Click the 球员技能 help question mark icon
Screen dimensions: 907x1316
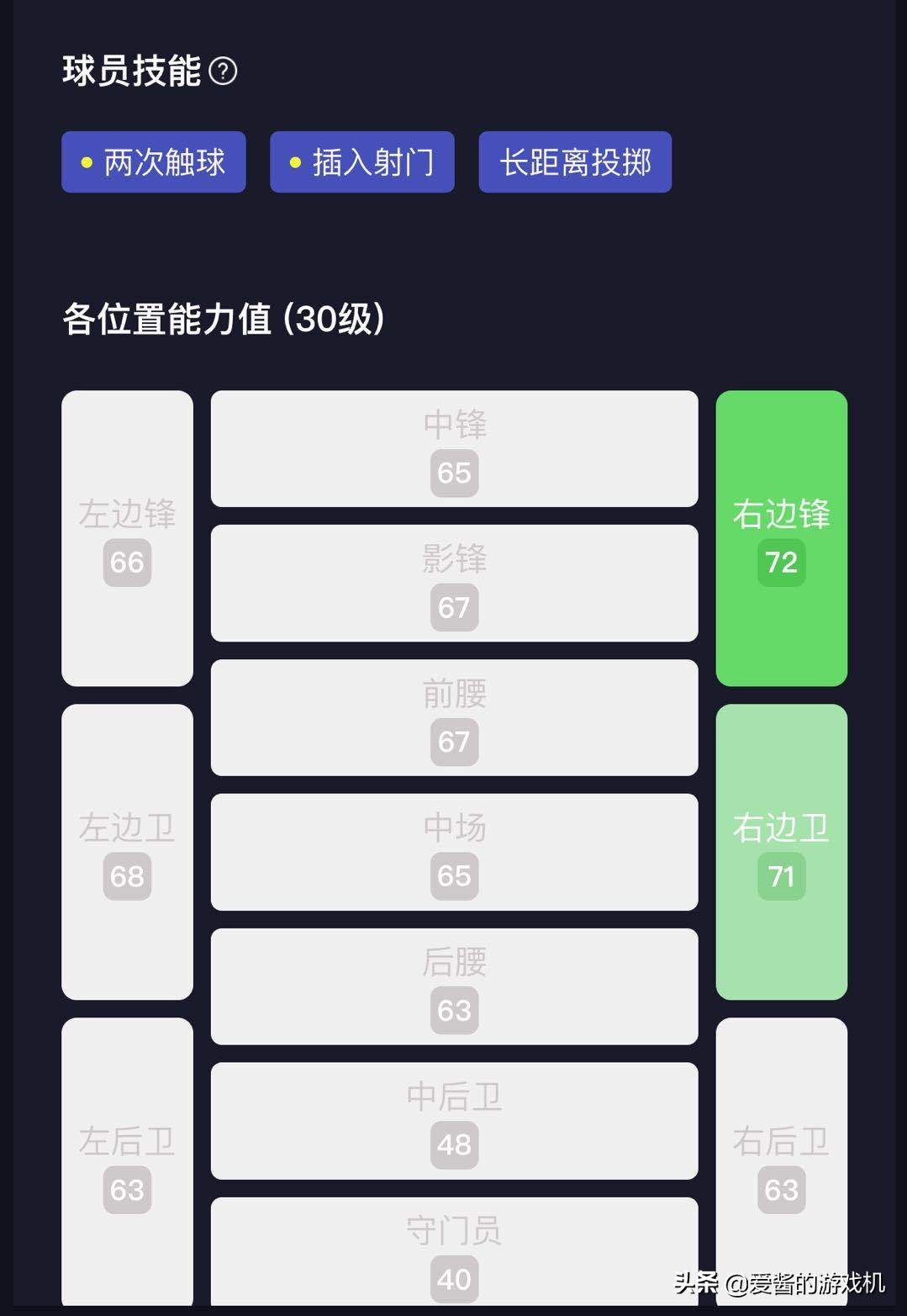pos(224,71)
